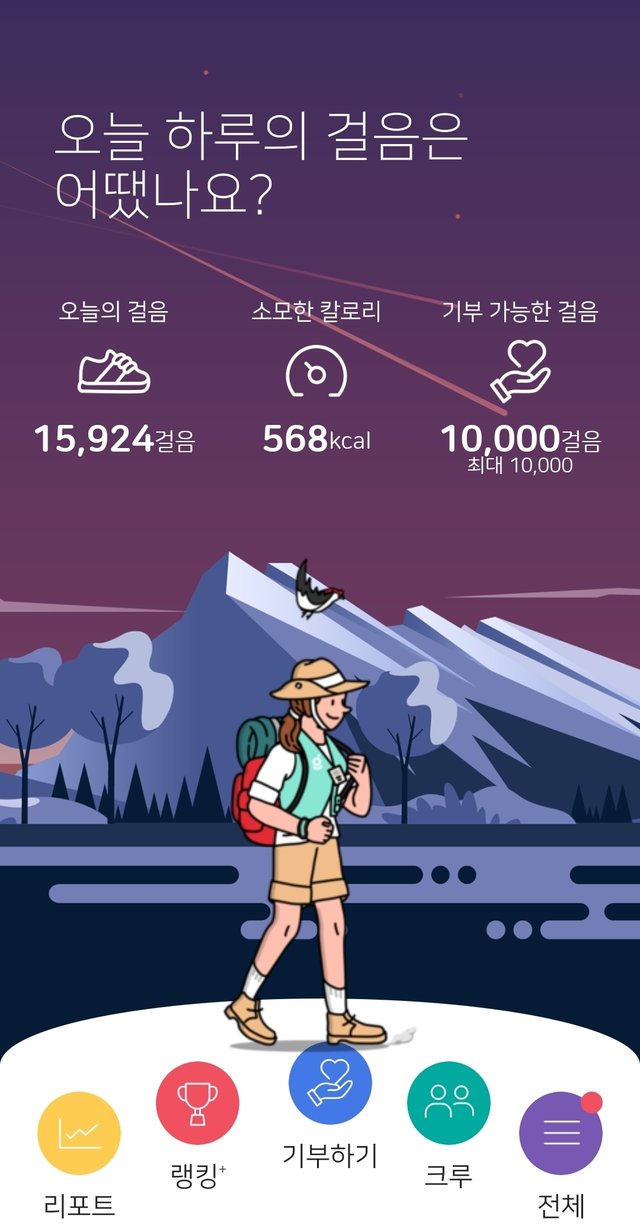The image size is (640, 1225).
Task: Go to the 크루 crew page
Action: pyautogui.click(x=448, y=1103)
